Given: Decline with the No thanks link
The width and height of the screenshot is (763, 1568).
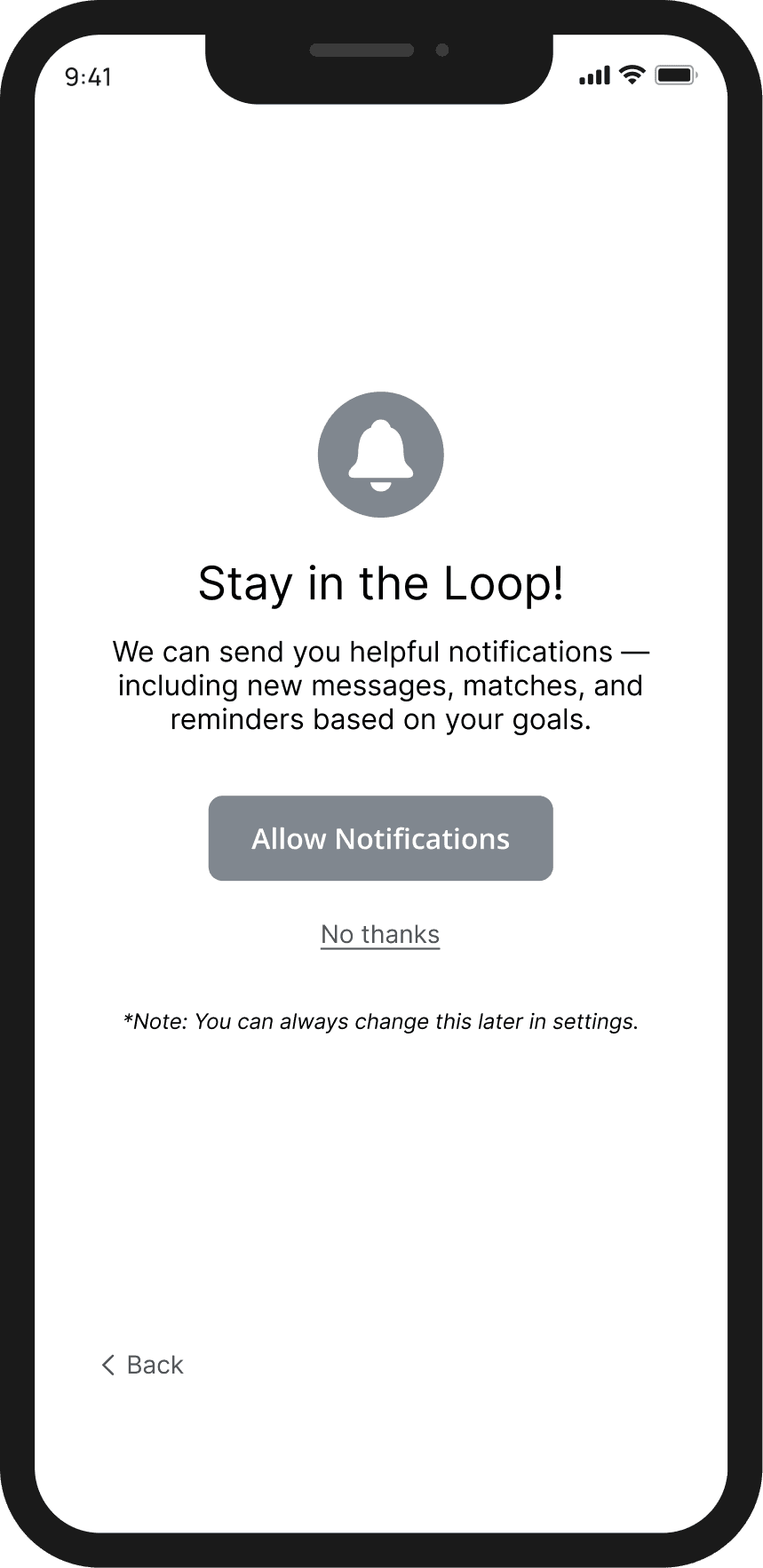Looking at the screenshot, I should click(x=380, y=934).
